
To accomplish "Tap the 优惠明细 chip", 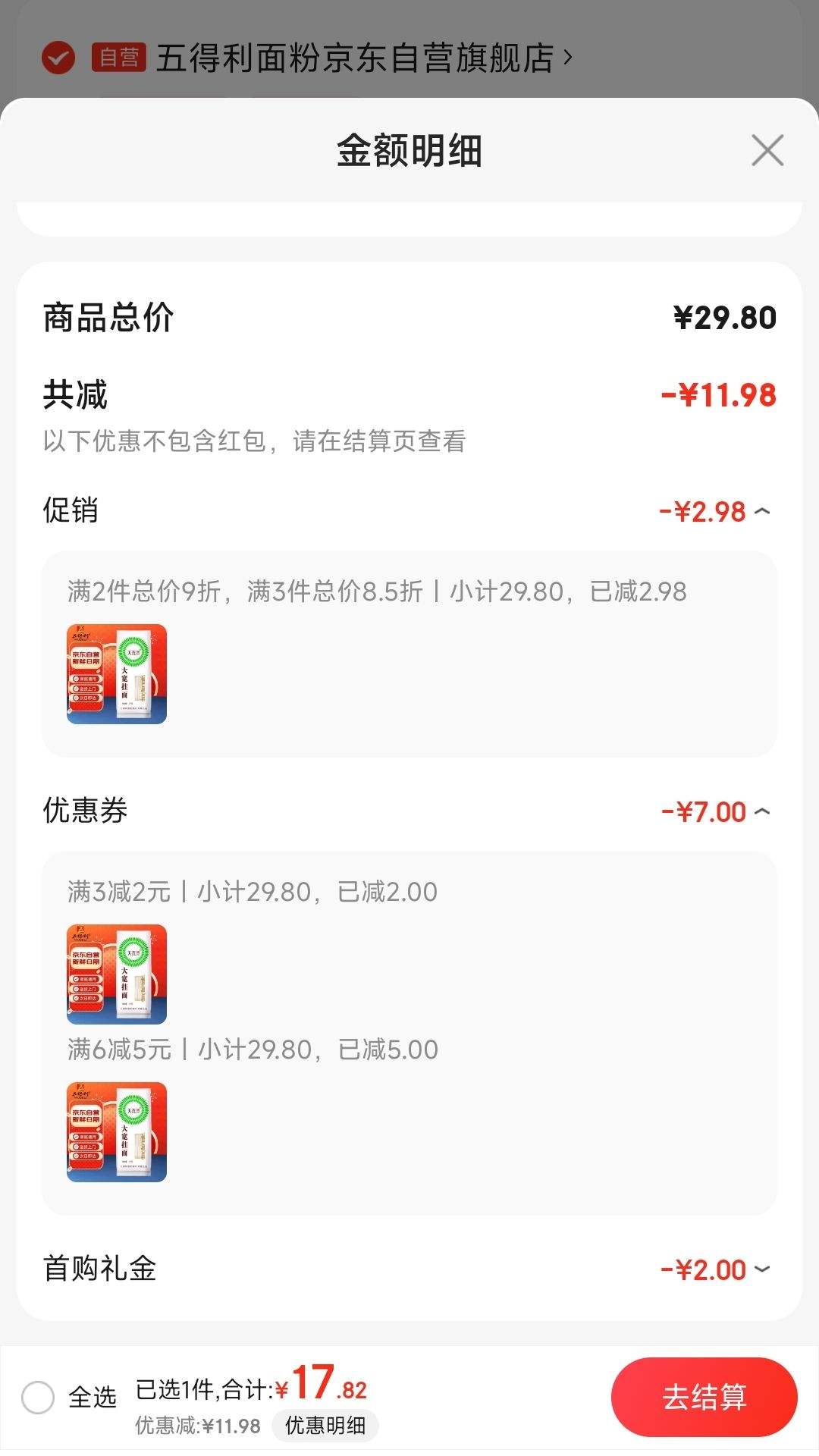I will (x=325, y=1426).
